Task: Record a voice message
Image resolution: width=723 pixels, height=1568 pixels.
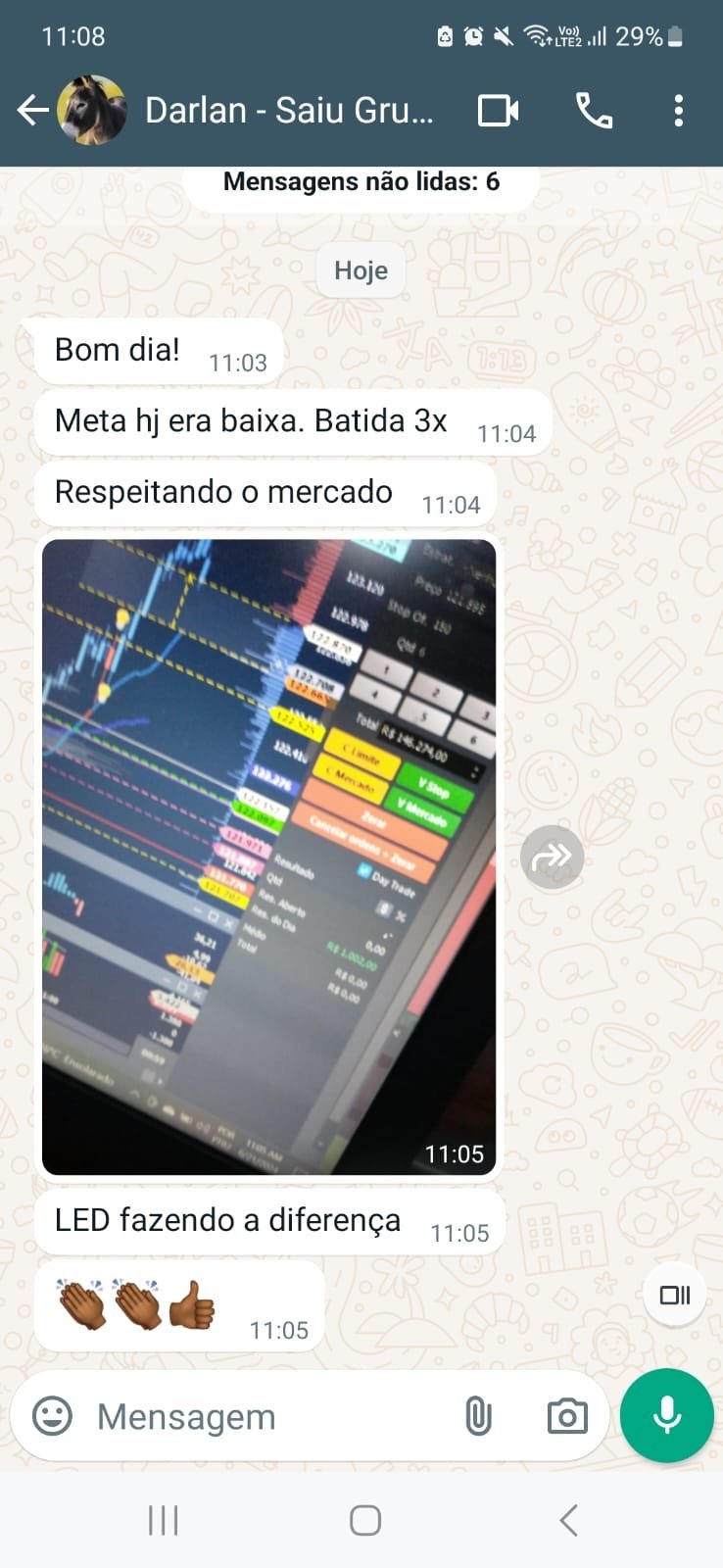Action: click(x=667, y=1415)
